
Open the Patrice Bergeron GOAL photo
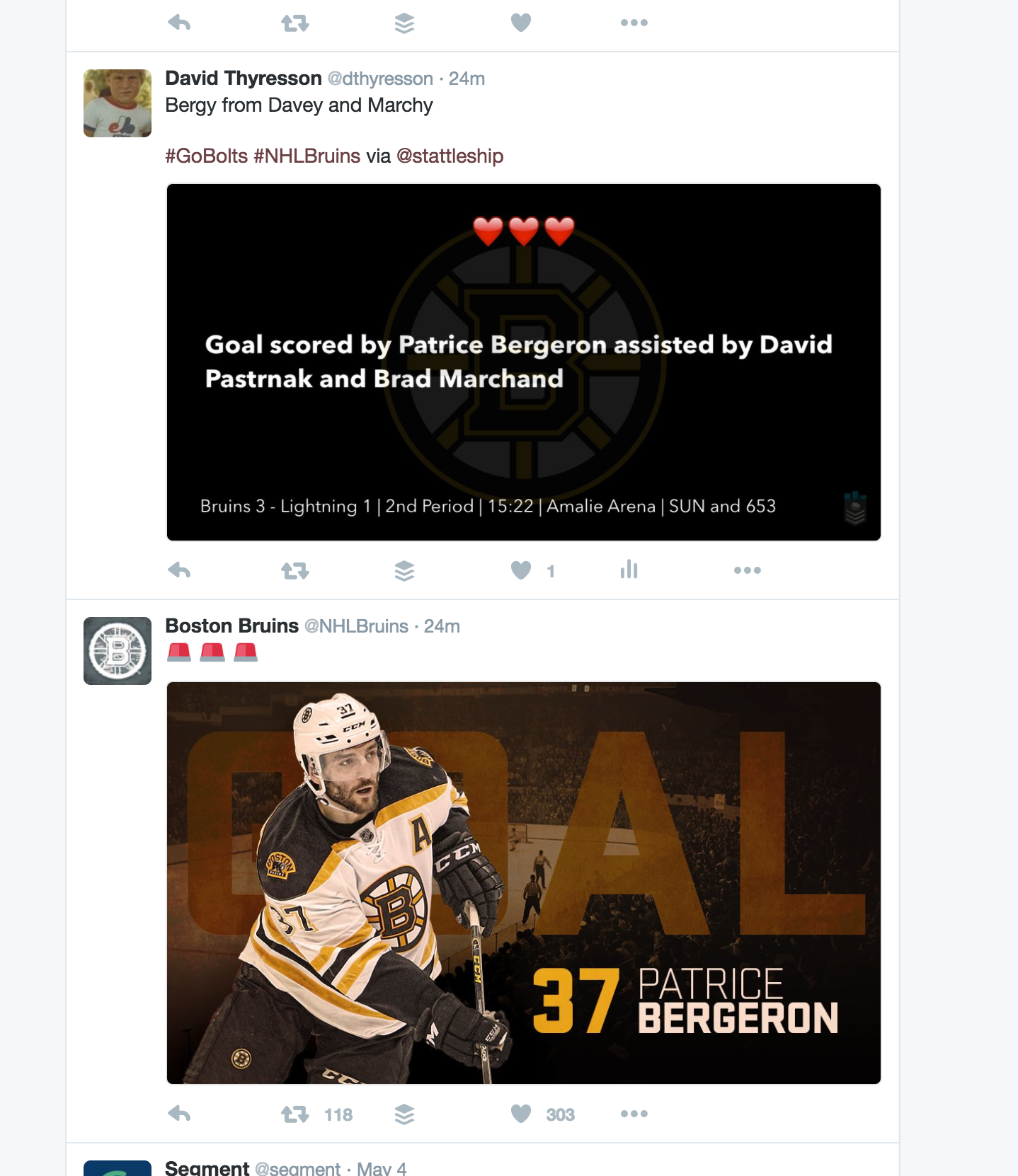tap(523, 882)
